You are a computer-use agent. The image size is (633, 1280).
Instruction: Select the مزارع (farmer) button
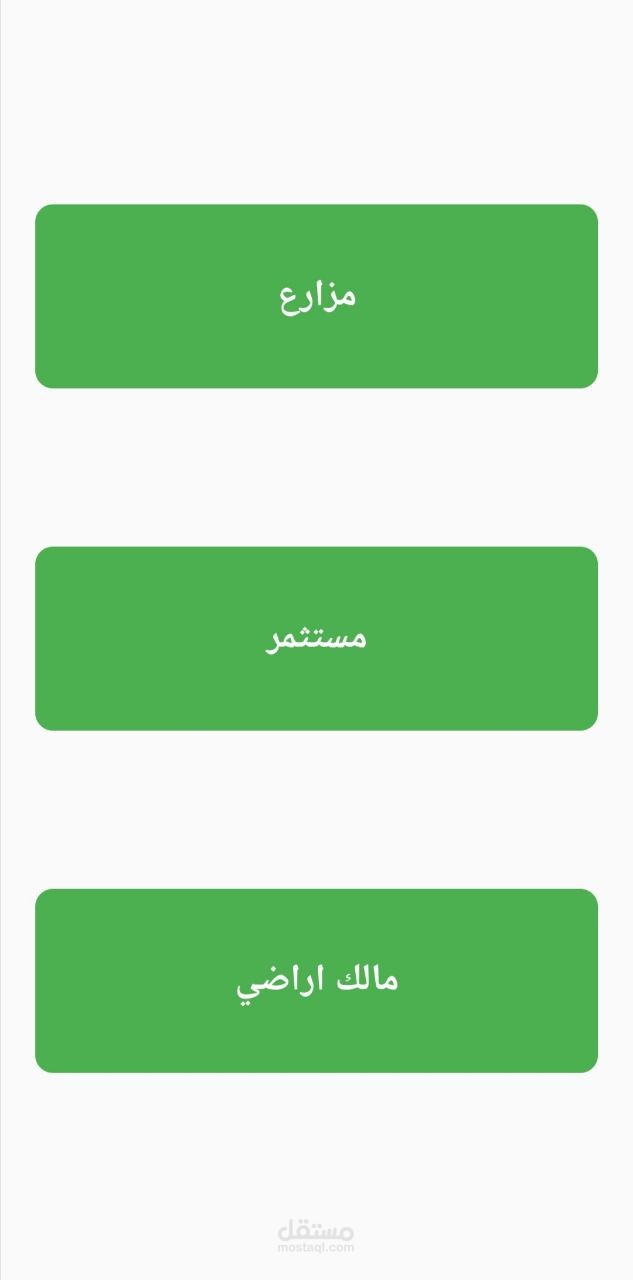316,296
